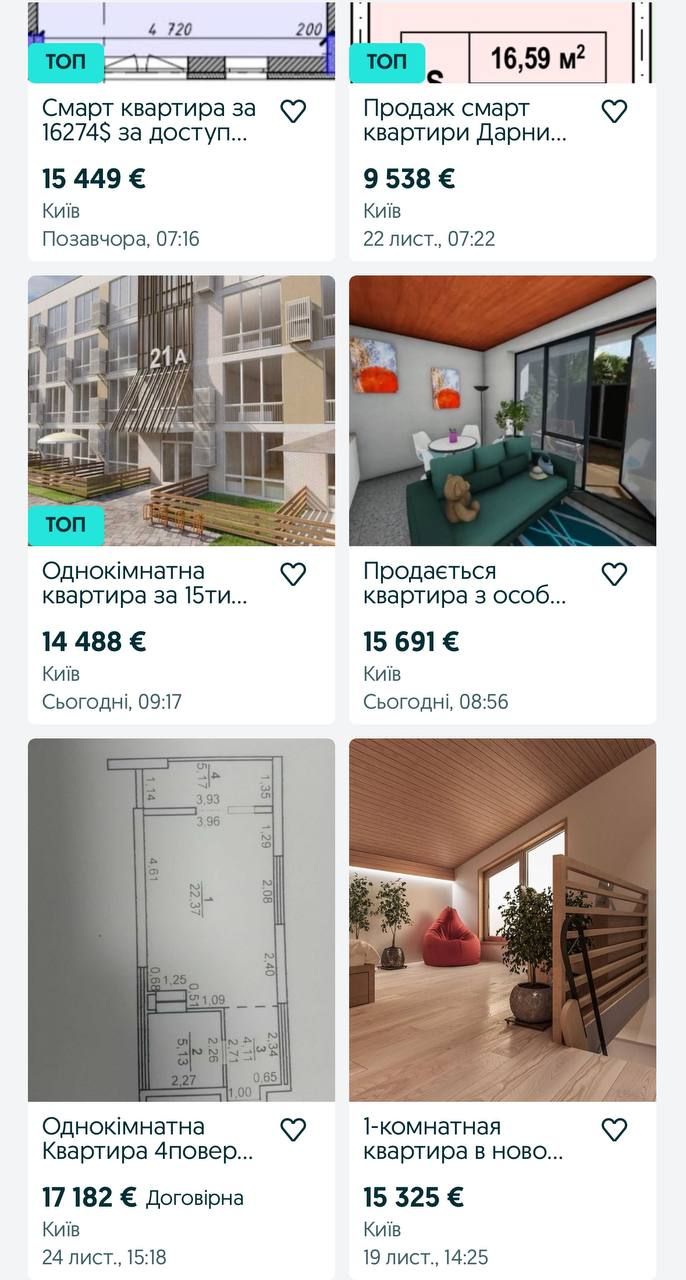Favorite the listing priced 15 449 €

point(293,111)
